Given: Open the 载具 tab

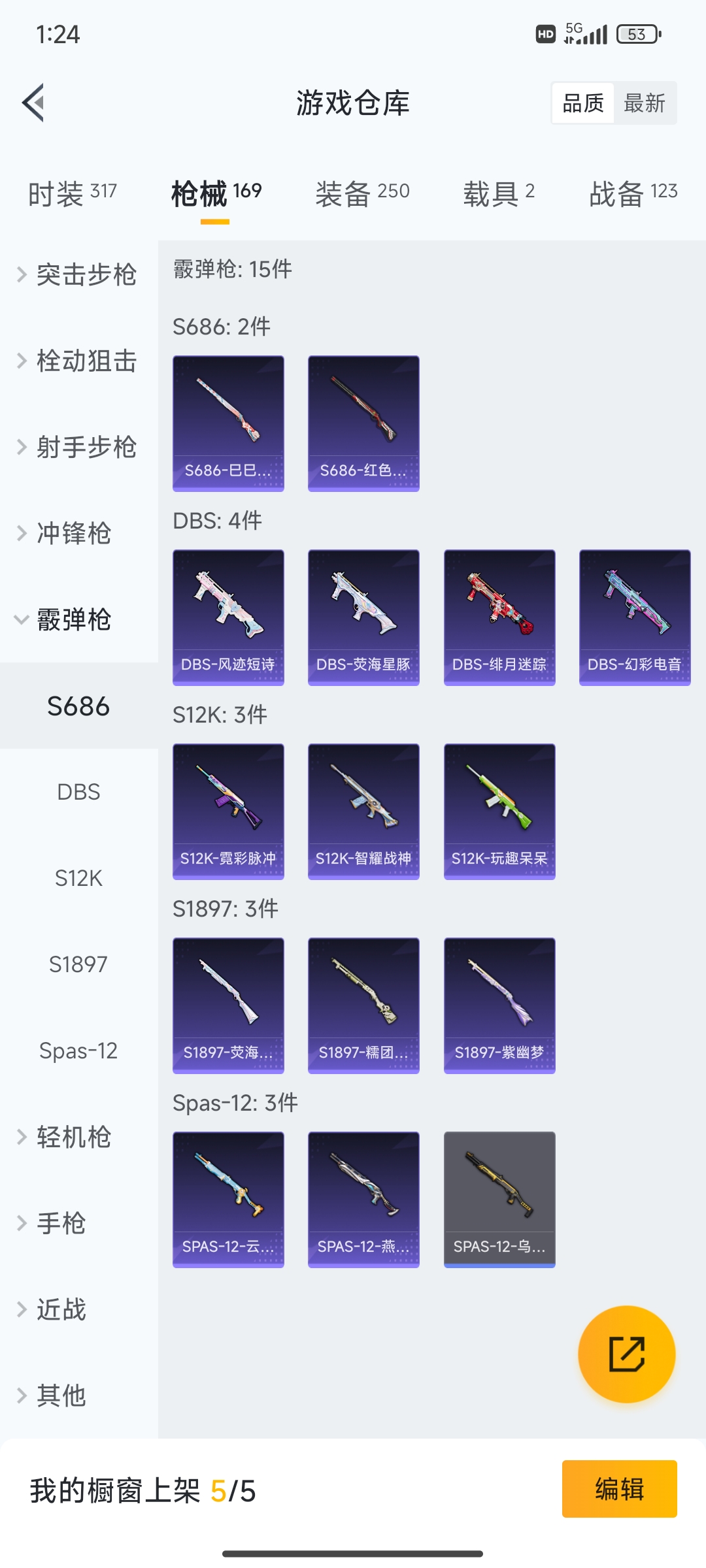Looking at the screenshot, I should (499, 193).
